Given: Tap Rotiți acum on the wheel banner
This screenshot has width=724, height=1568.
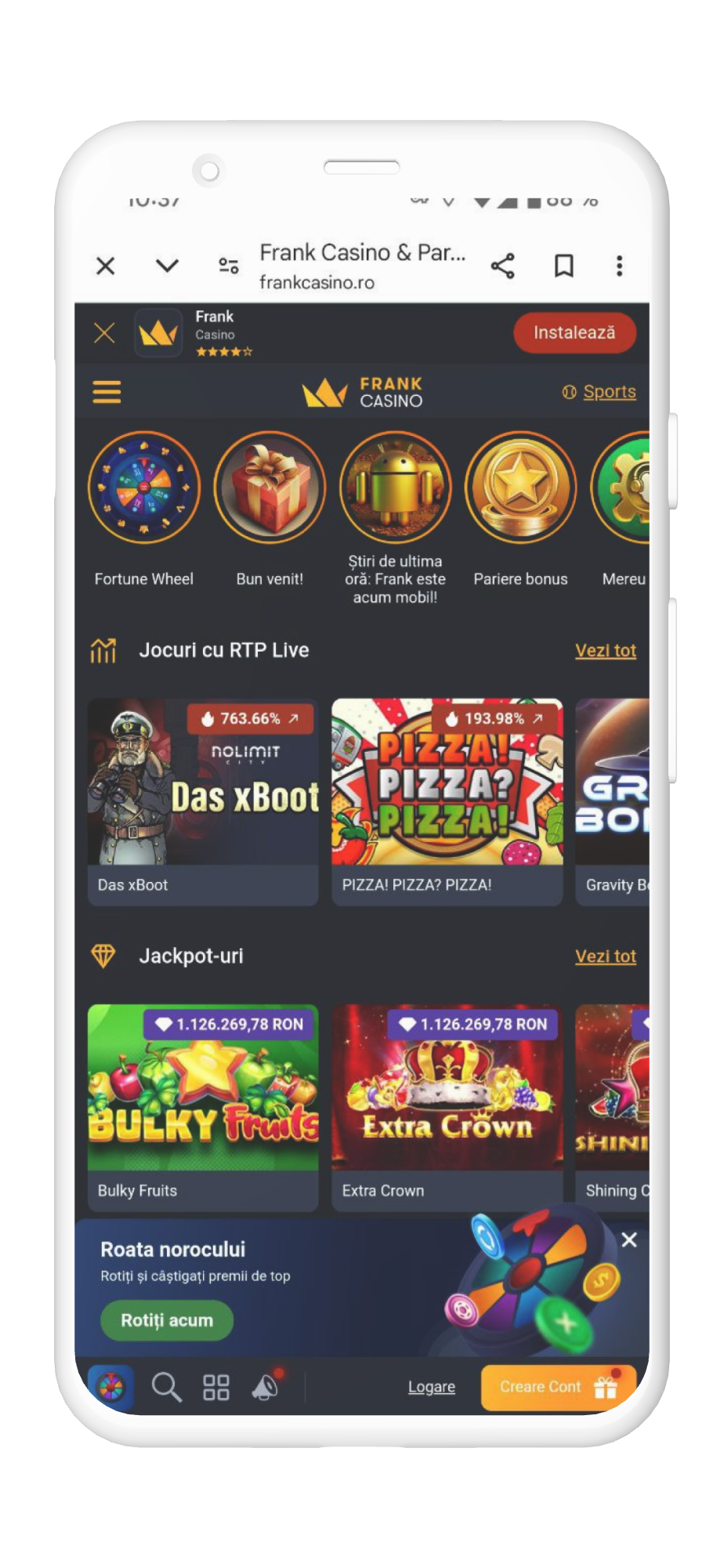Looking at the screenshot, I should 167,1320.
